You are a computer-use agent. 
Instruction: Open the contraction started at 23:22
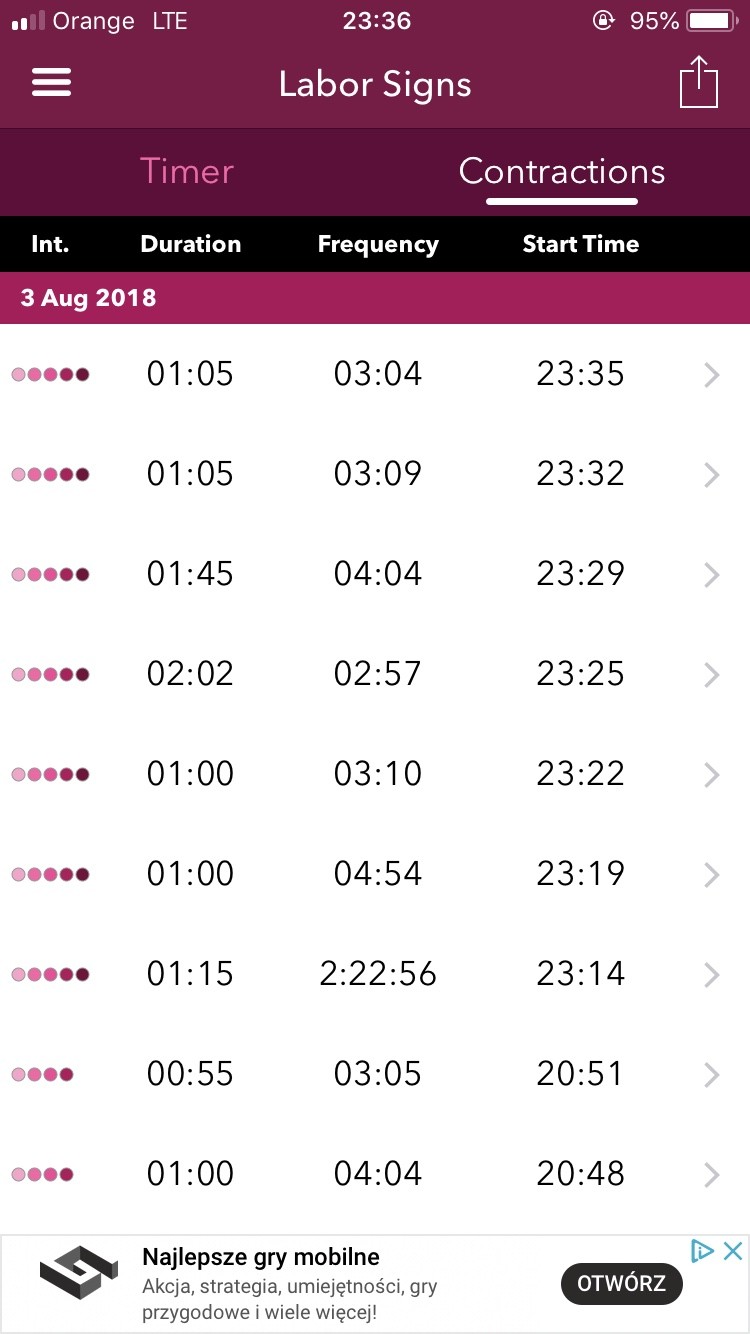click(375, 774)
